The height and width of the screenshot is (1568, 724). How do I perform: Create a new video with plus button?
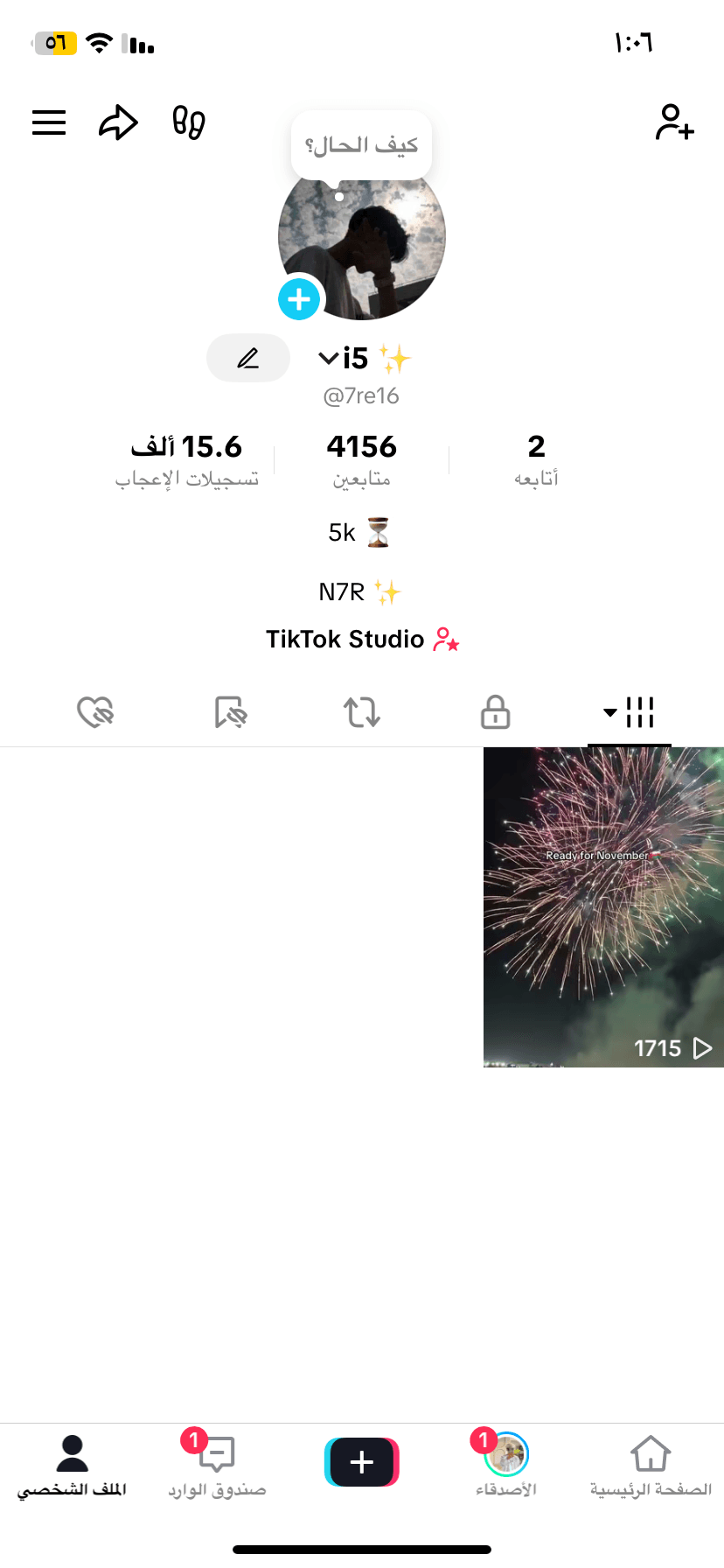[361, 1461]
